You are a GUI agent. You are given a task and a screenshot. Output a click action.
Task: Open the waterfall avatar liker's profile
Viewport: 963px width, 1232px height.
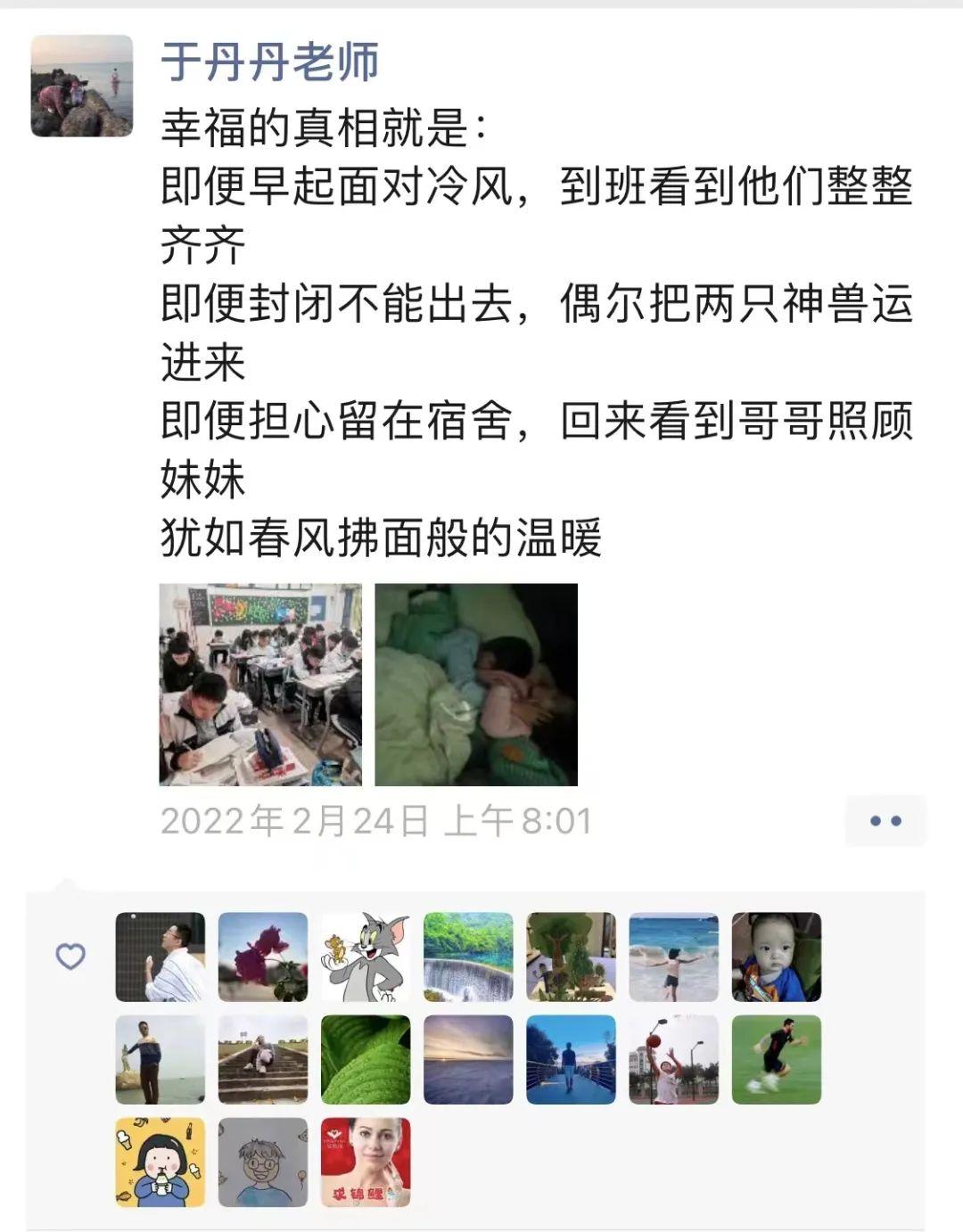coord(468,957)
